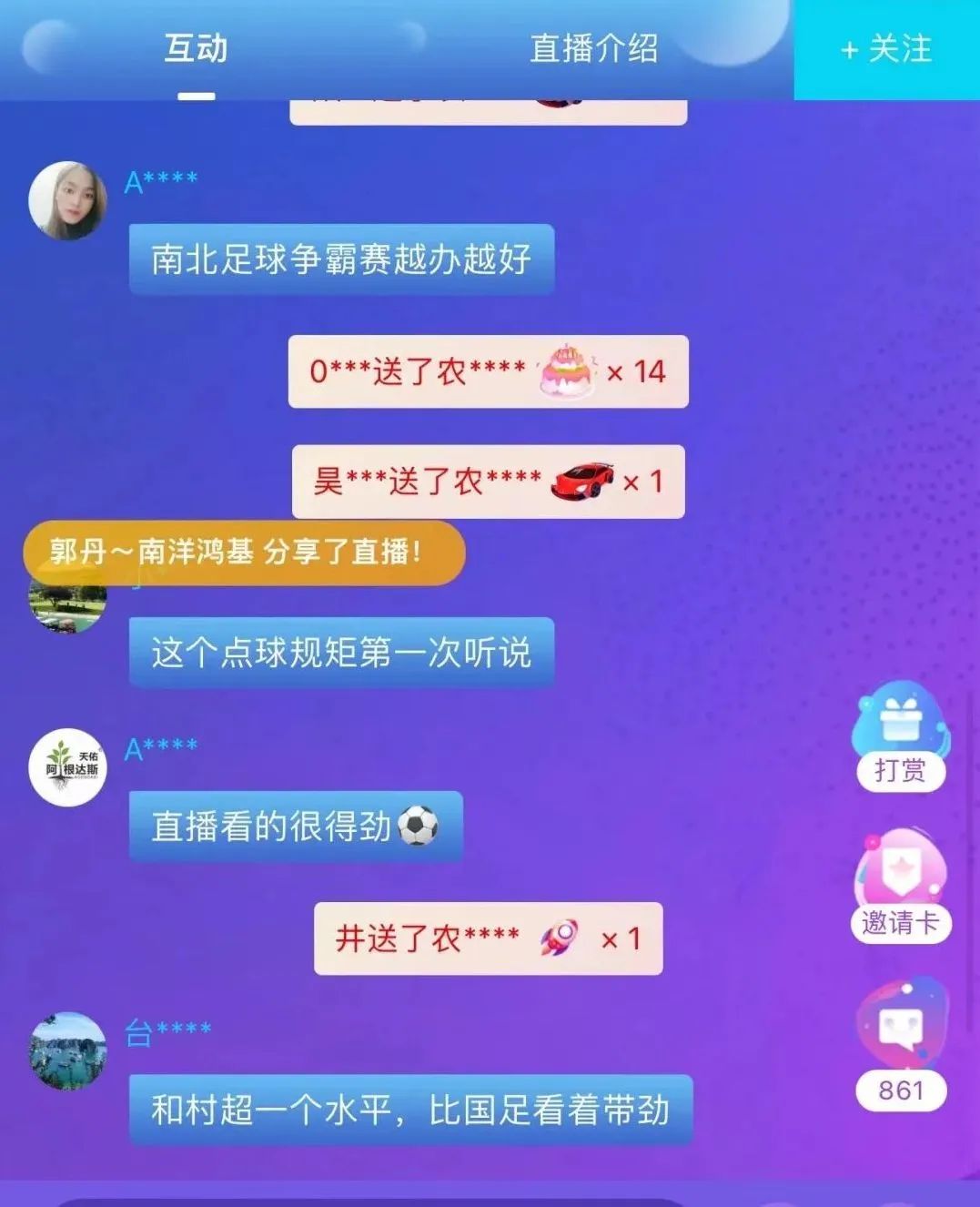This screenshot has width=980, height=1207.
Task: Switch to the 互动 tab
Action: pyautogui.click(x=196, y=49)
